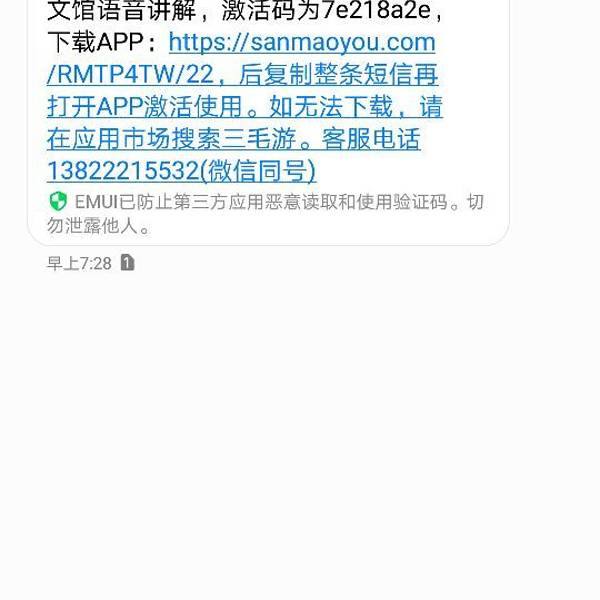Open the sanmaoyou.com download link

[302, 43]
